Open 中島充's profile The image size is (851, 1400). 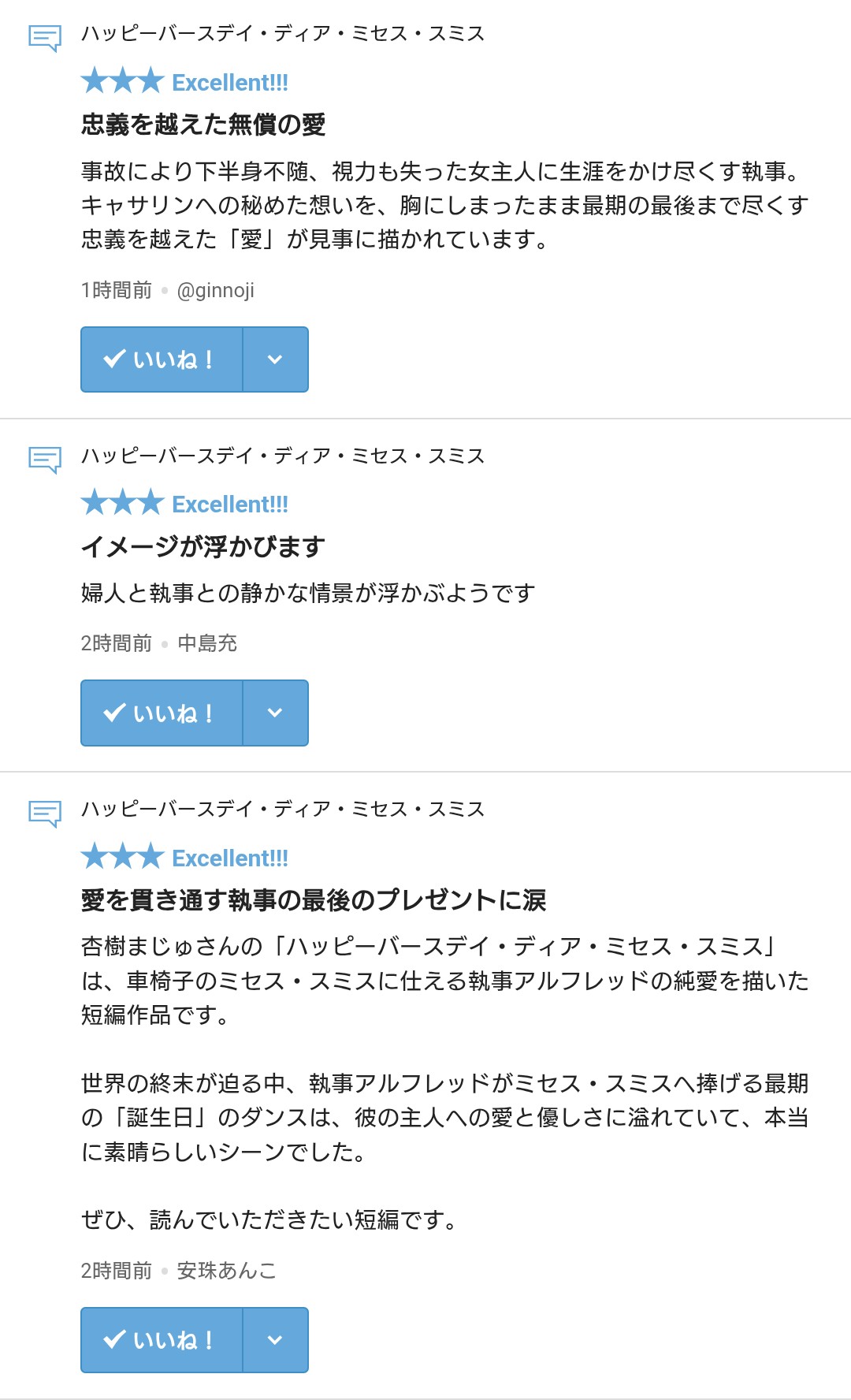click(207, 643)
